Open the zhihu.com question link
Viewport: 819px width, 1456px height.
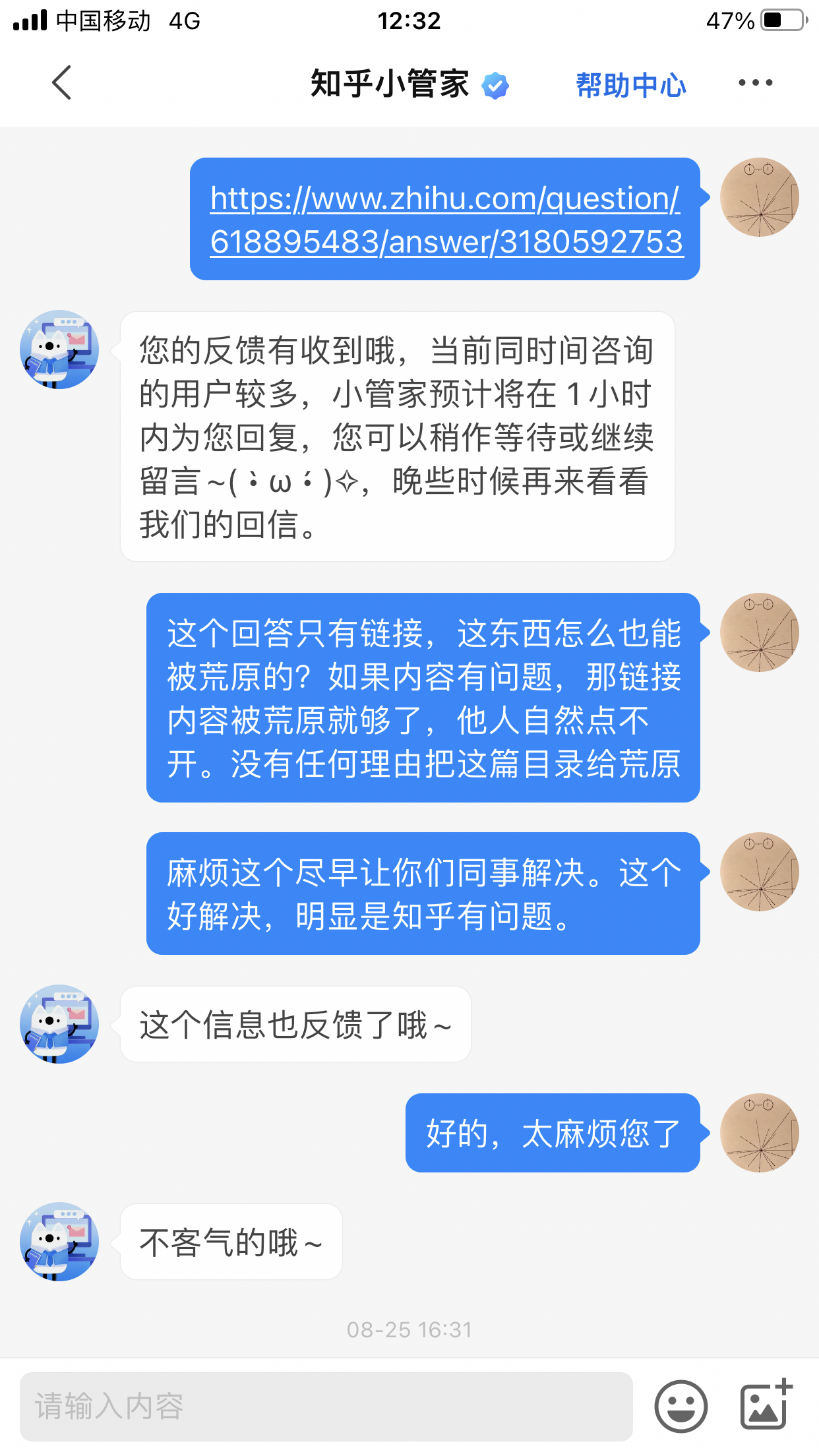click(446, 220)
